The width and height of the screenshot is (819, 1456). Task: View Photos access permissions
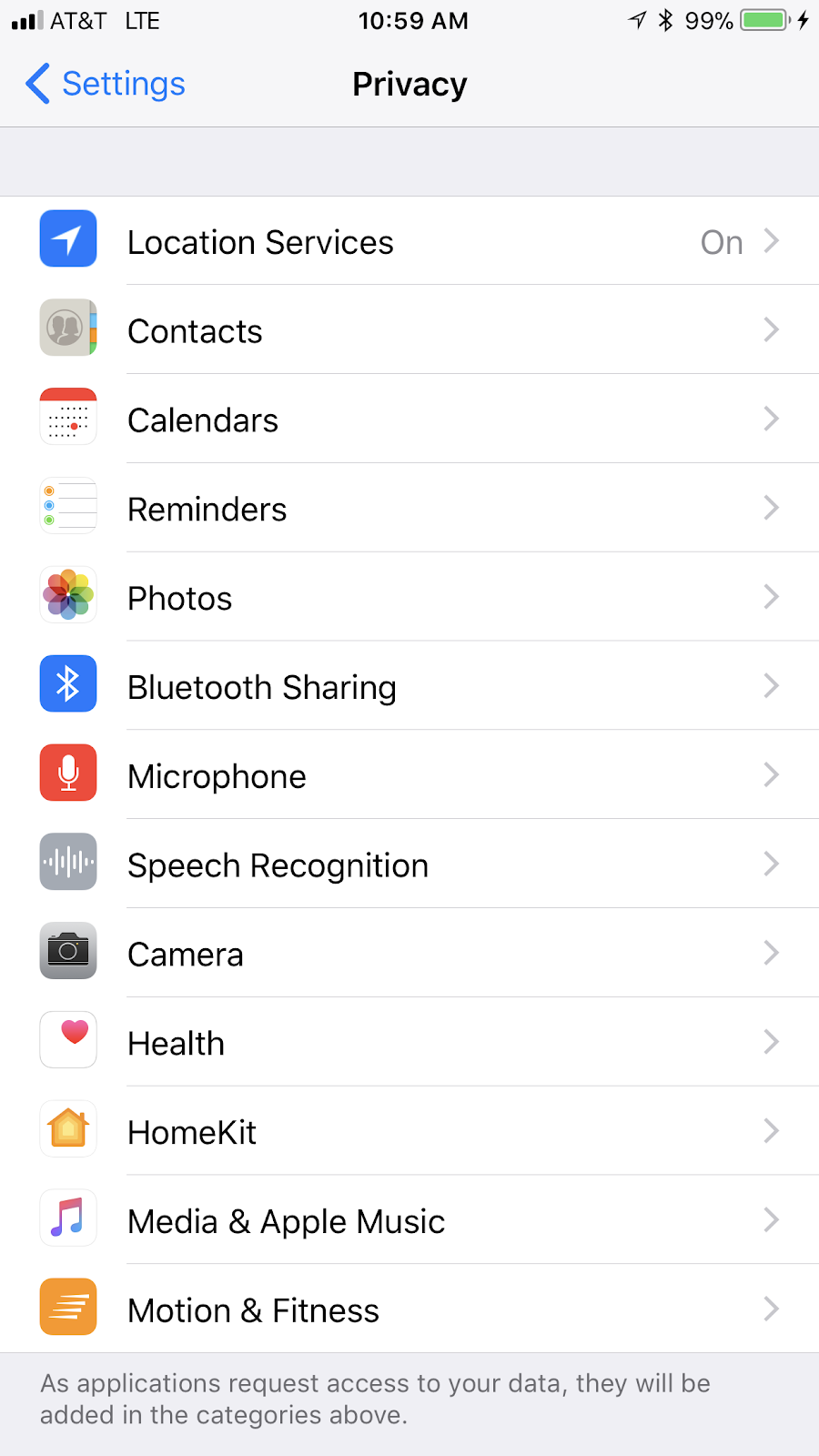(409, 598)
